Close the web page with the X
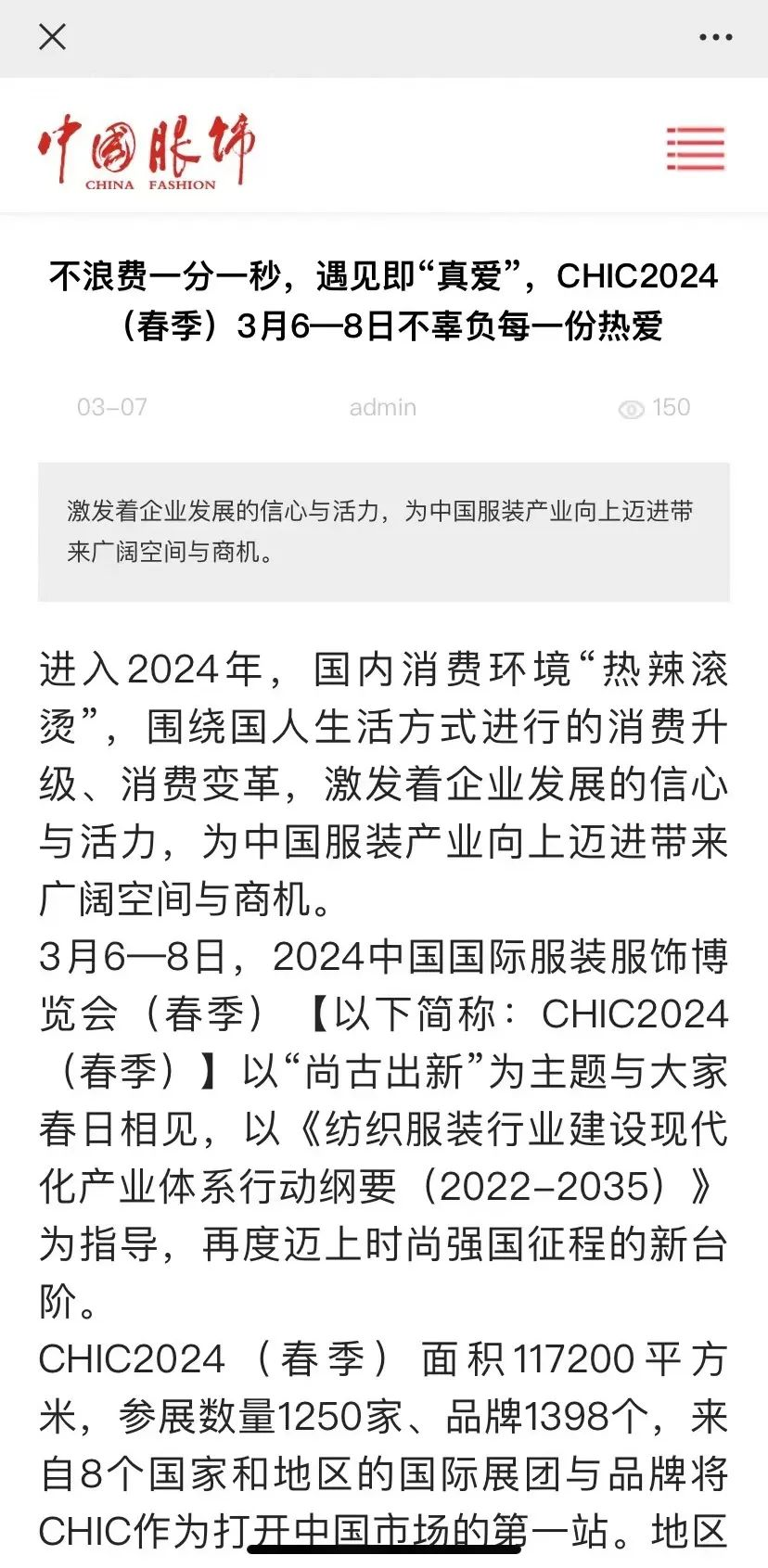This screenshot has width=768, height=1568. (x=52, y=37)
